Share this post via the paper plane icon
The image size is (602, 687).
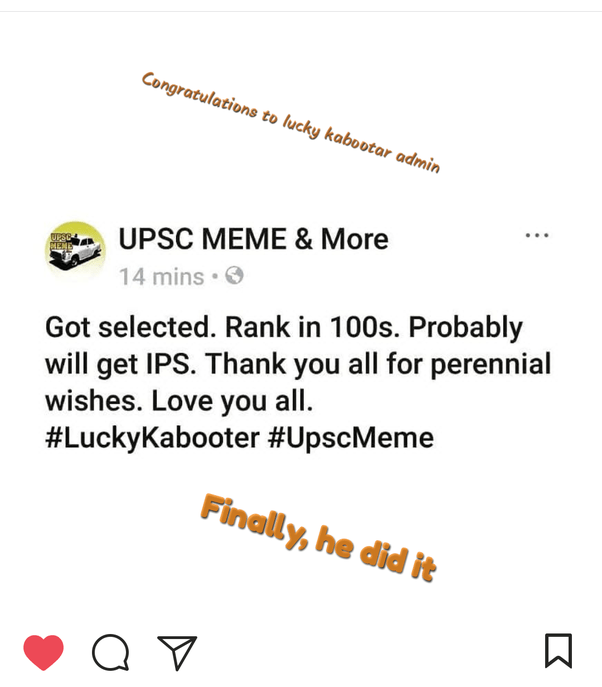pos(176,652)
